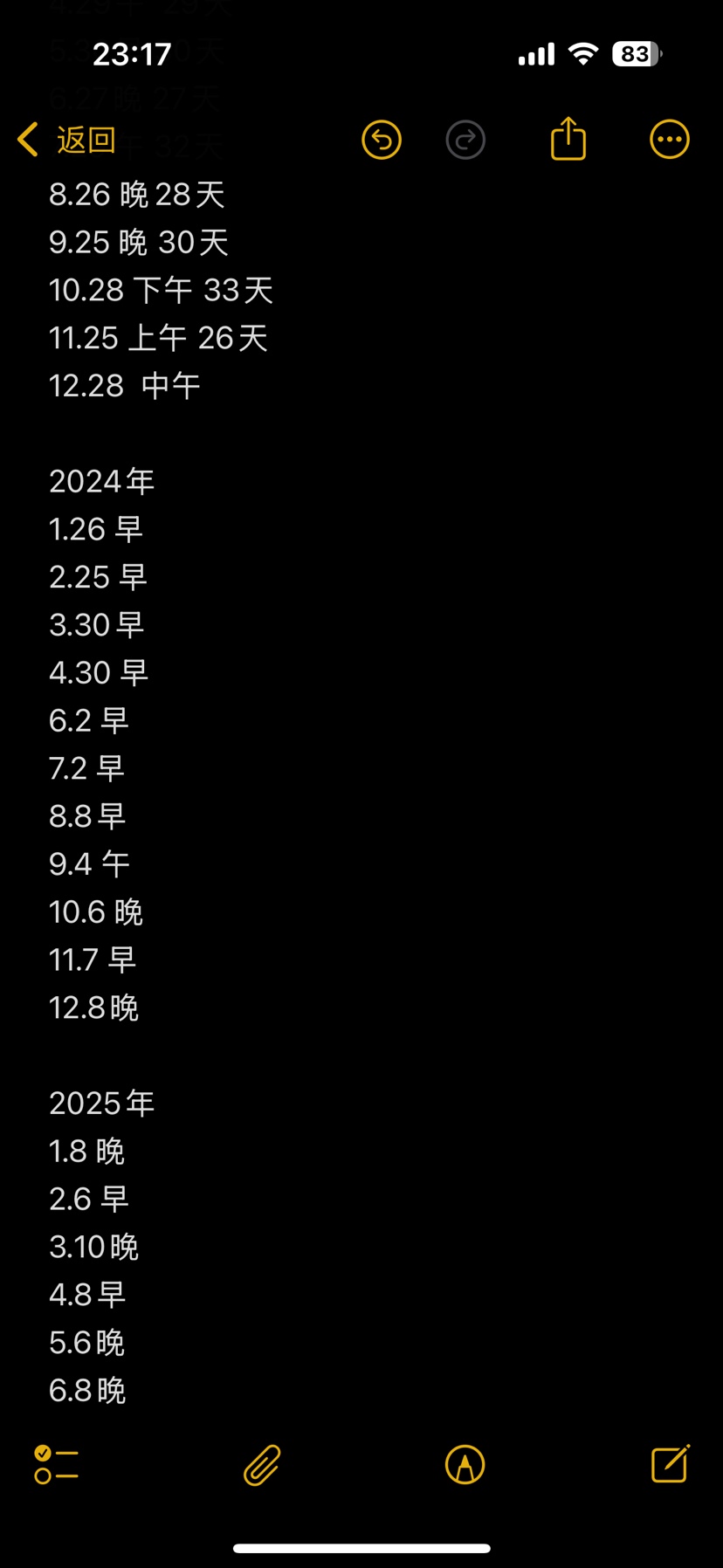Open the more options menu
This screenshot has height=1568, width=723.
(x=670, y=140)
